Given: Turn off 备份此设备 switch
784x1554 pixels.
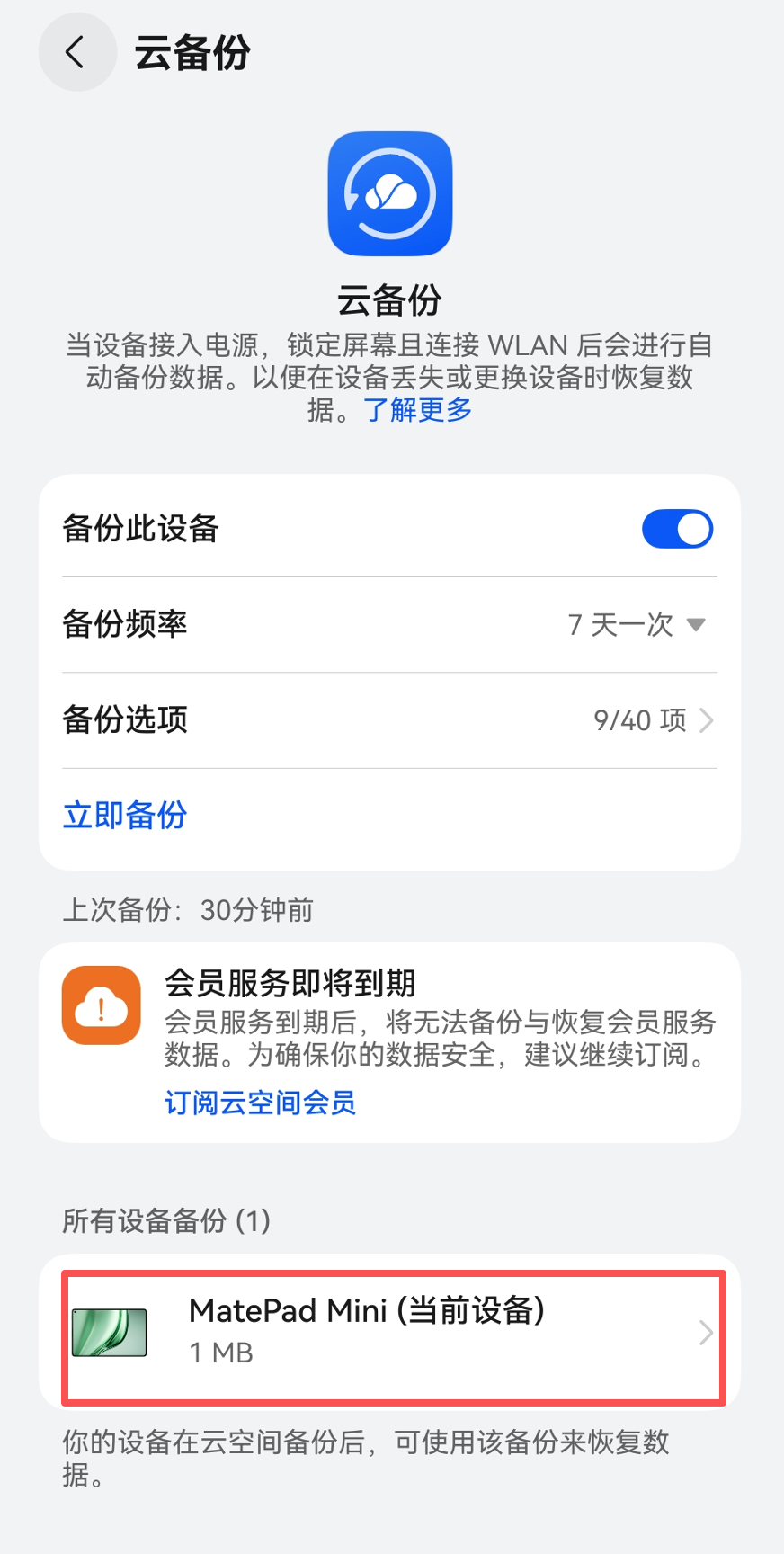Looking at the screenshot, I should click(x=676, y=529).
